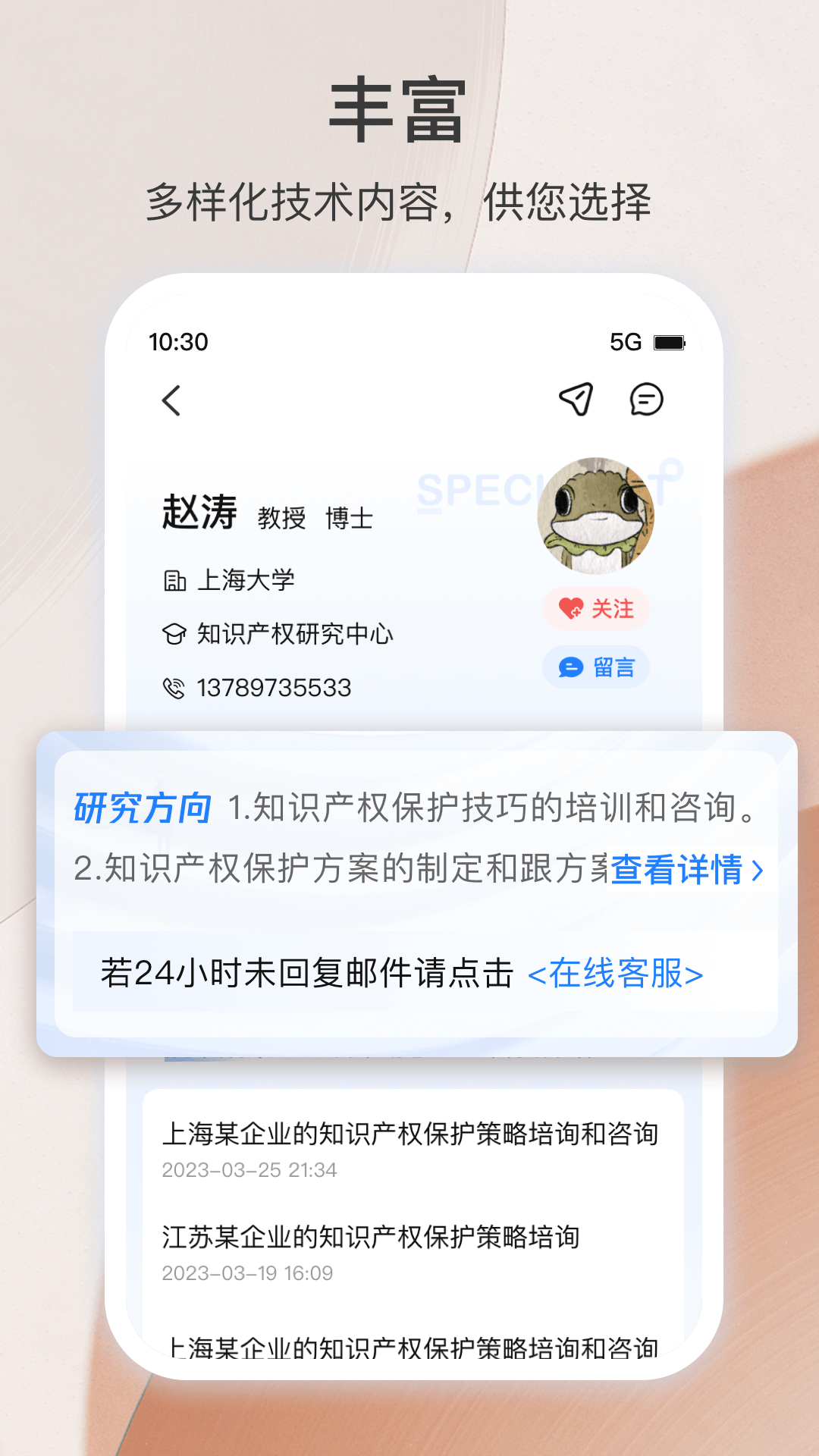Image resolution: width=819 pixels, height=1456 pixels.
Task: Enable messaging by tapping 留言
Action: point(596,667)
